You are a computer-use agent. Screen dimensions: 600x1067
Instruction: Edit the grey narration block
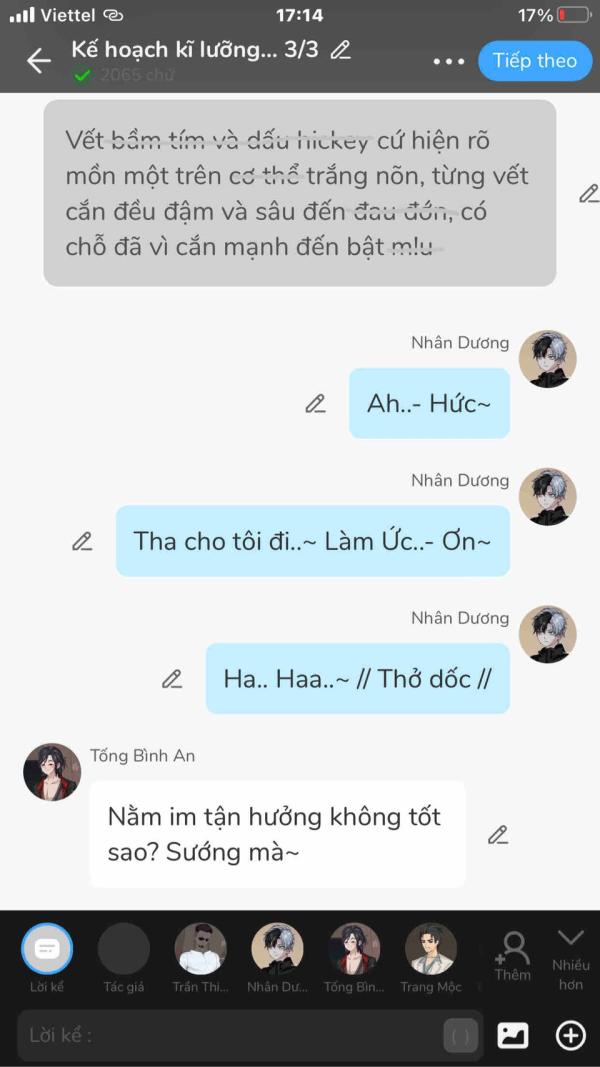[588, 194]
